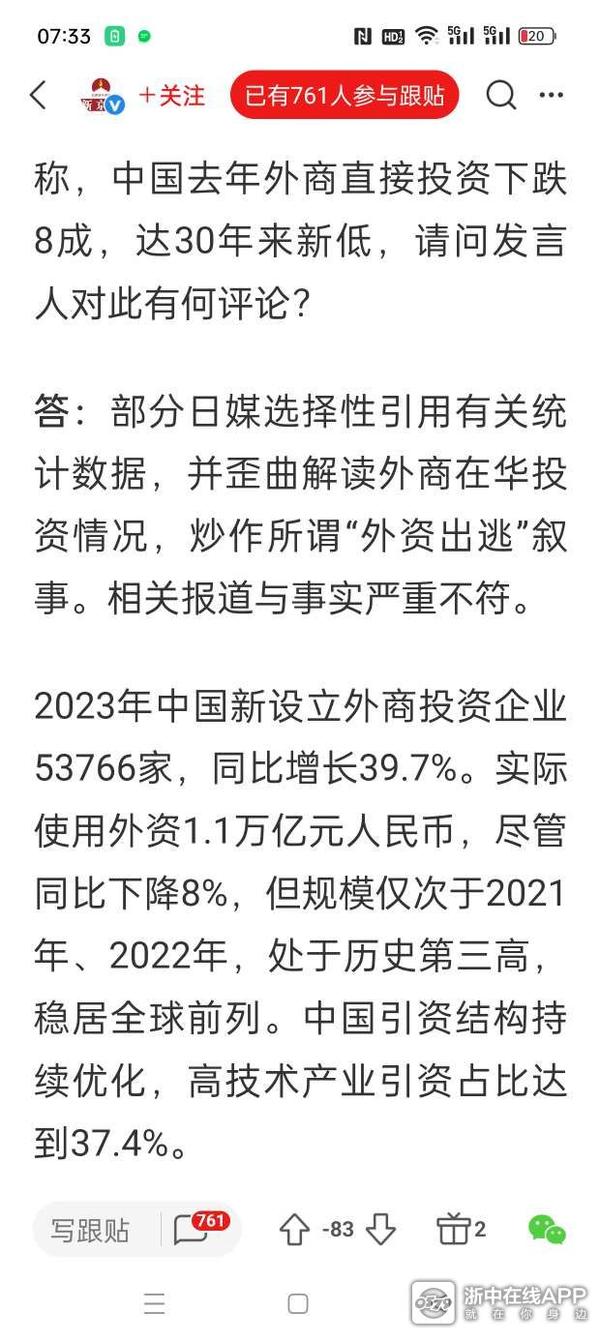Screen dimensions: 600x1341
Task: Upvote this article with the up arrow
Action: [294, 1229]
